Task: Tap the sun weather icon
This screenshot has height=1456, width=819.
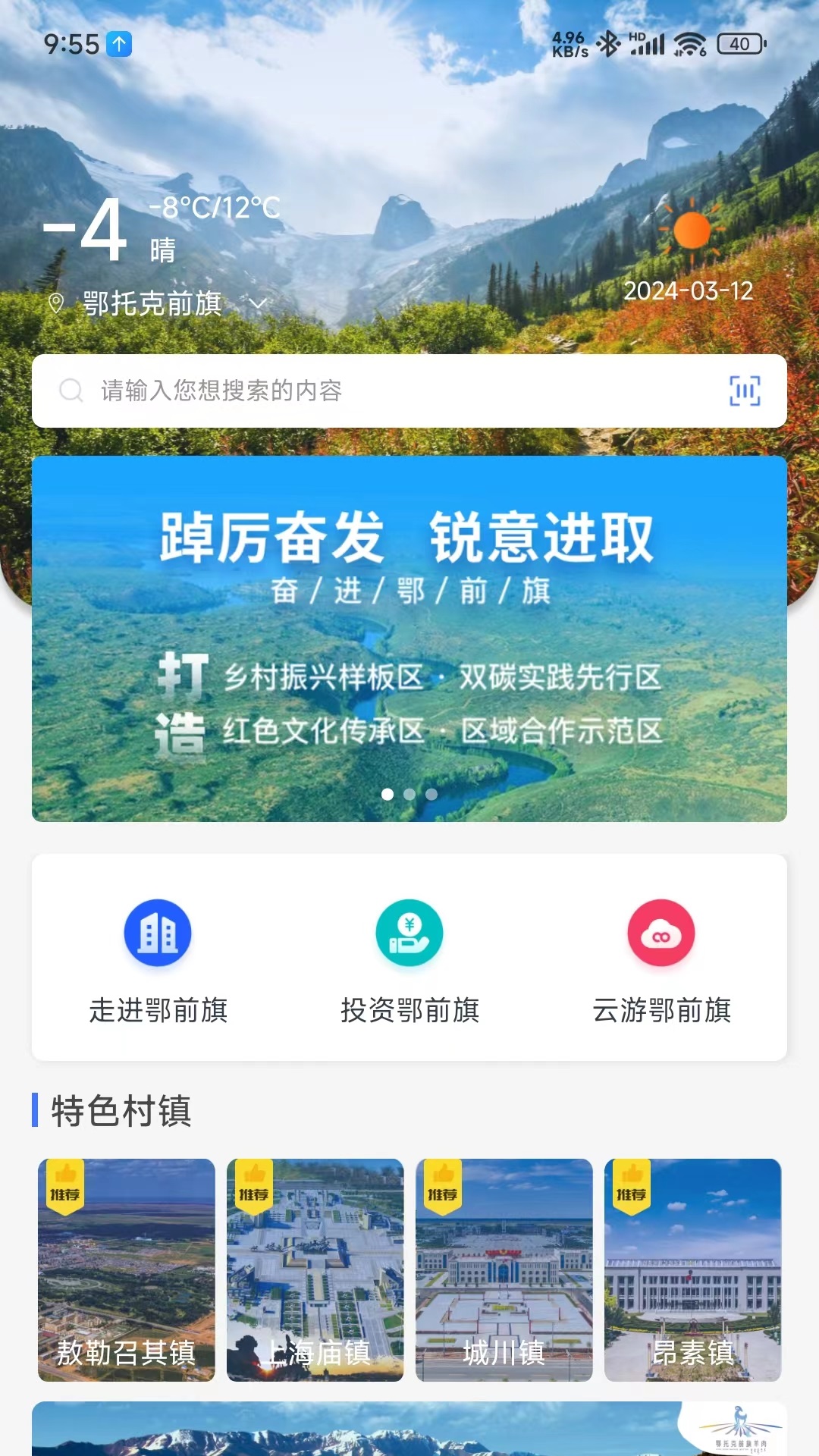Action: (691, 229)
